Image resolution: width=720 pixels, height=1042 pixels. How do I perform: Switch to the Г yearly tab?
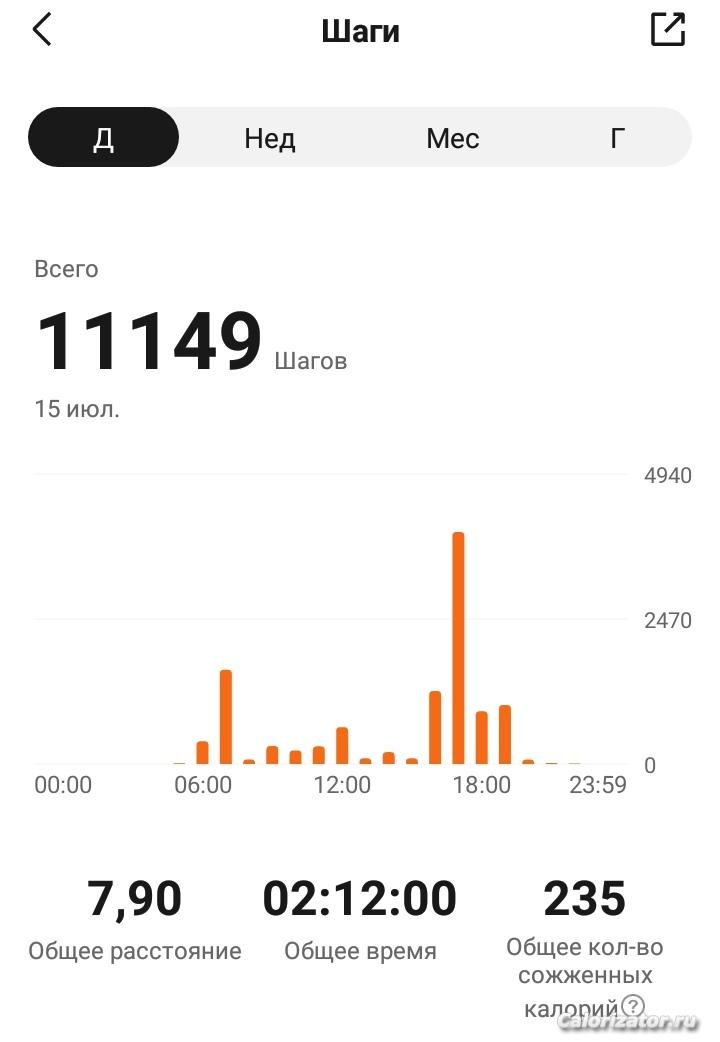click(618, 137)
